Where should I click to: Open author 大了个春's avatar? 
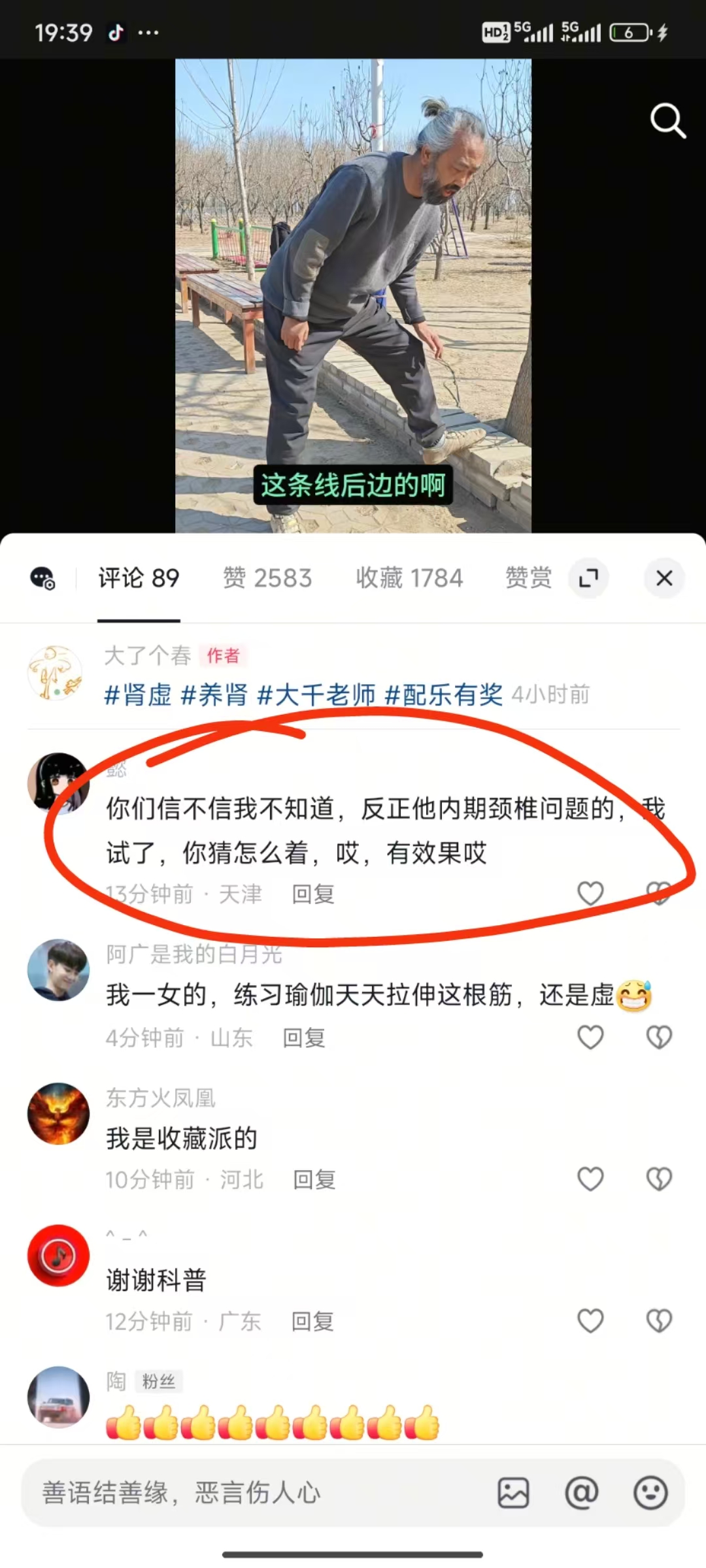point(55,673)
